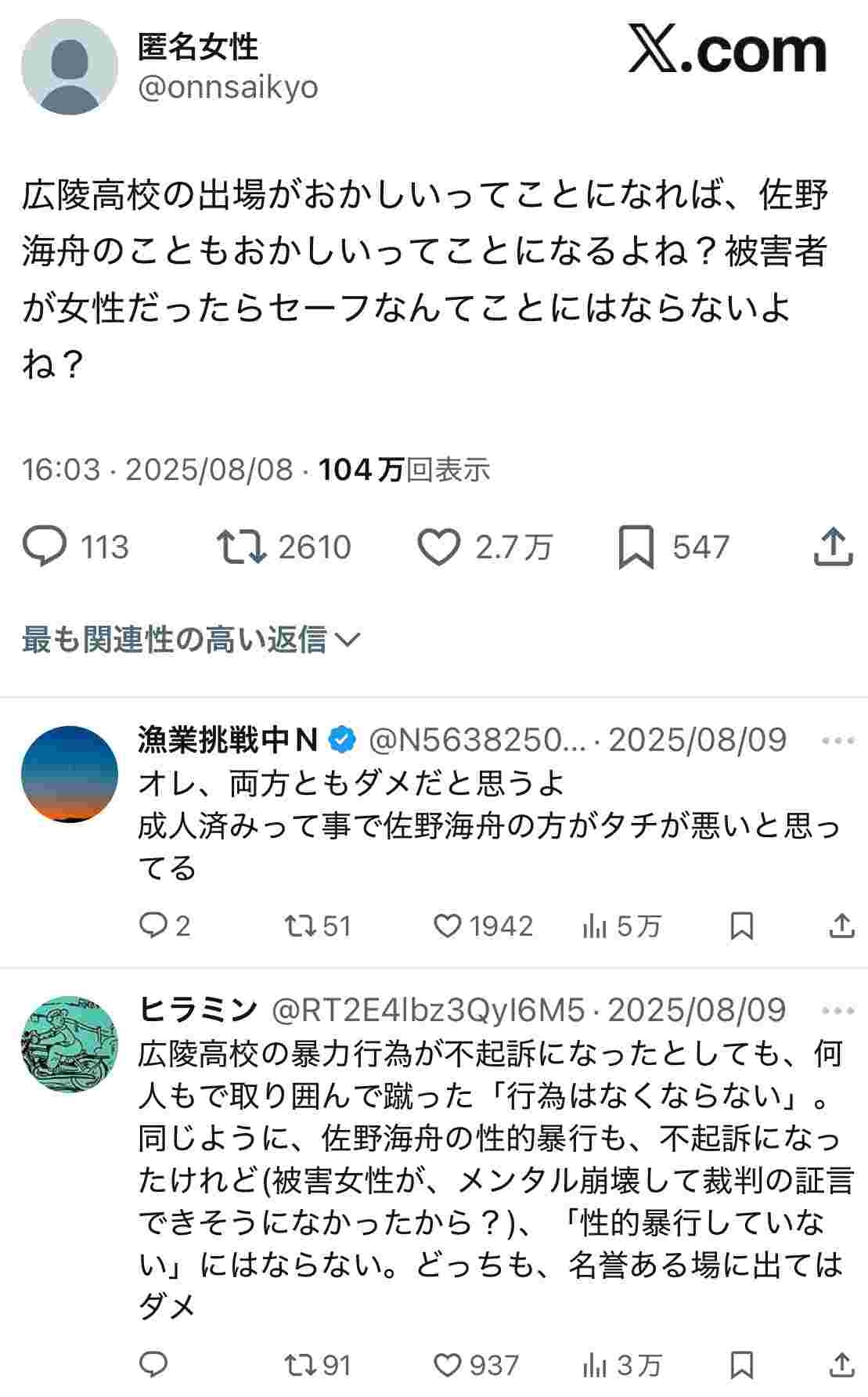The image size is (868, 1397).
Task: View analytics on ヒラミン's reply
Action: (x=595, y=1366)
